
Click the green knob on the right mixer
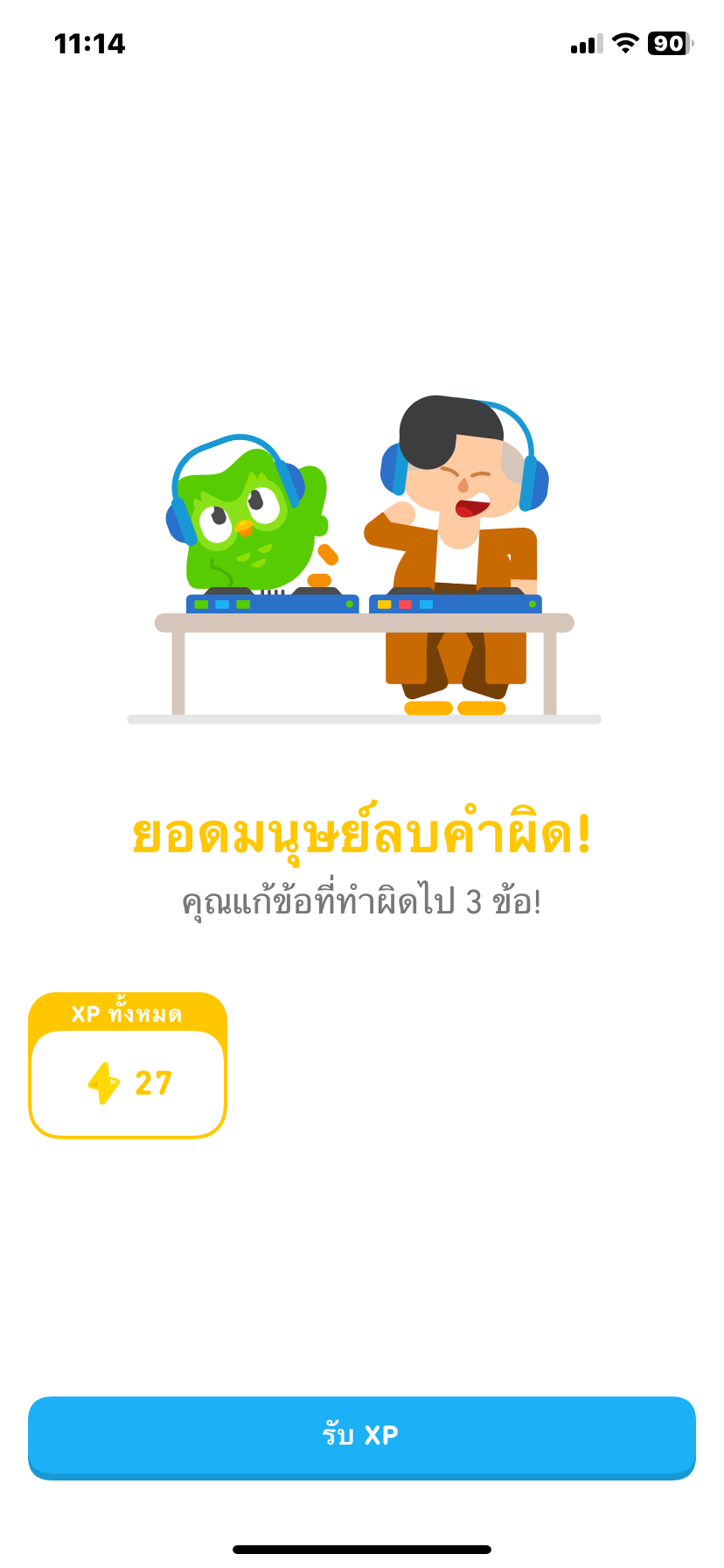tap(531, 602)
